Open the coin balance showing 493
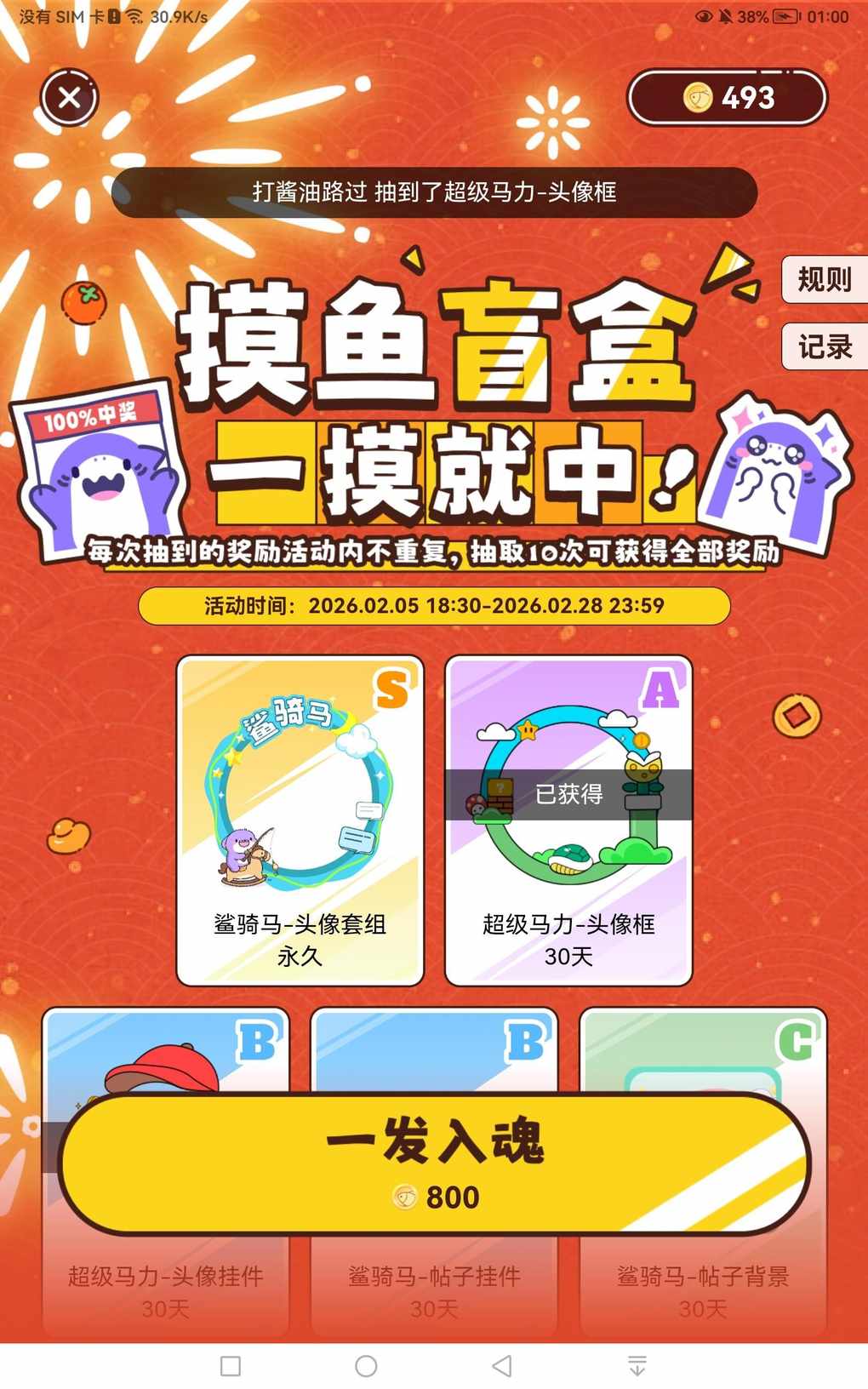Image resolution: width=868 pixels, height=1389 pixels. [728, 98]
